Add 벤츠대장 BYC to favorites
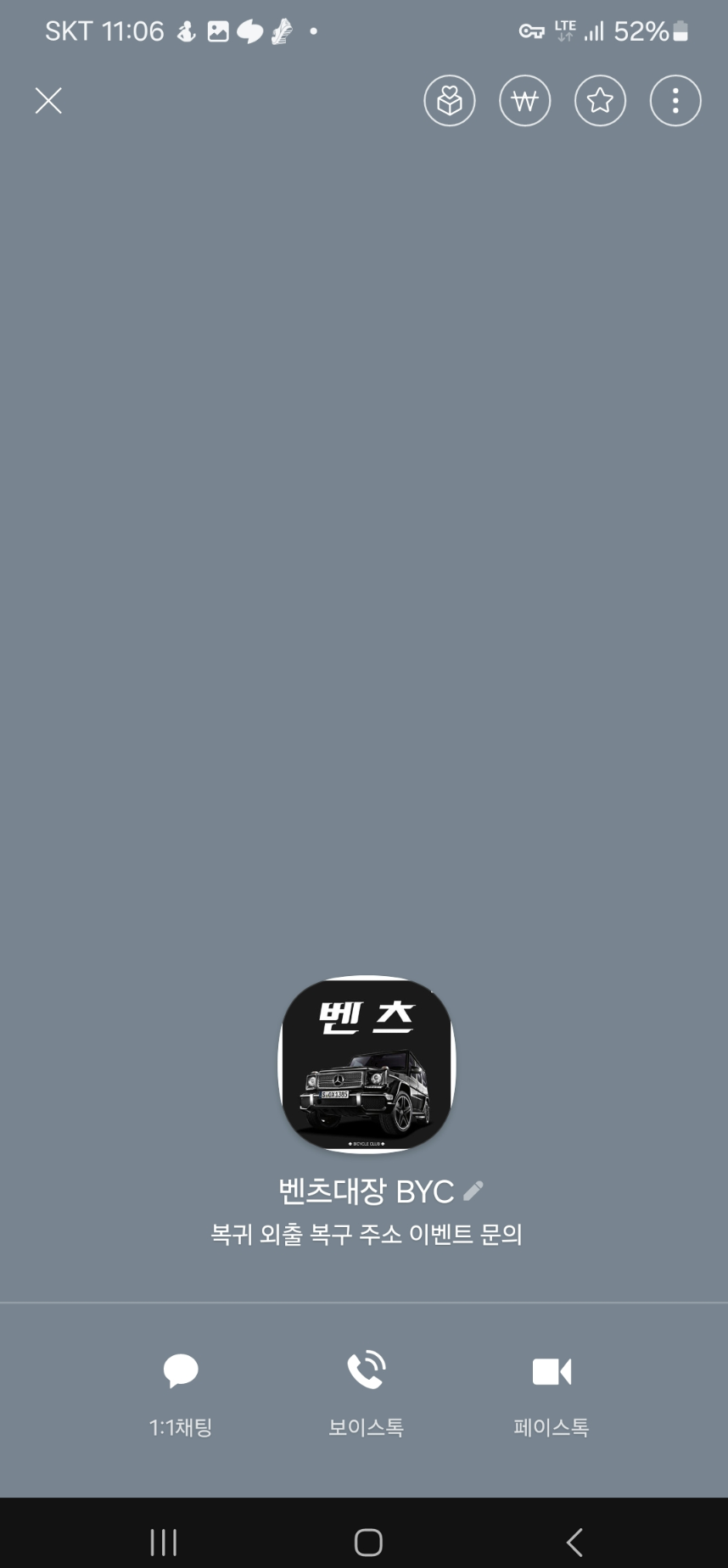728x1568 pixels. (x=600, y=101)
